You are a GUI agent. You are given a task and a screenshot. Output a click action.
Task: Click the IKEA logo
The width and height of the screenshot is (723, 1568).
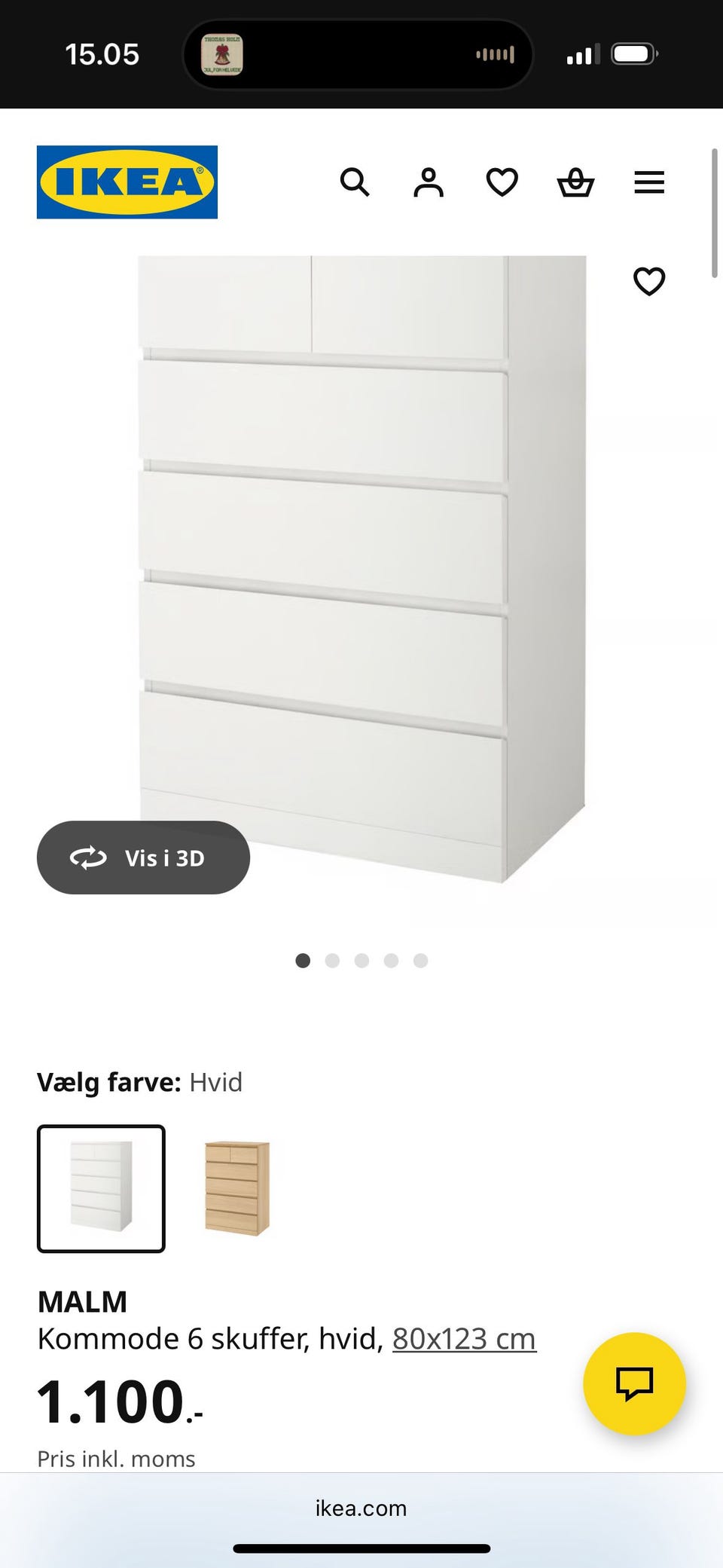coord(127,182)
